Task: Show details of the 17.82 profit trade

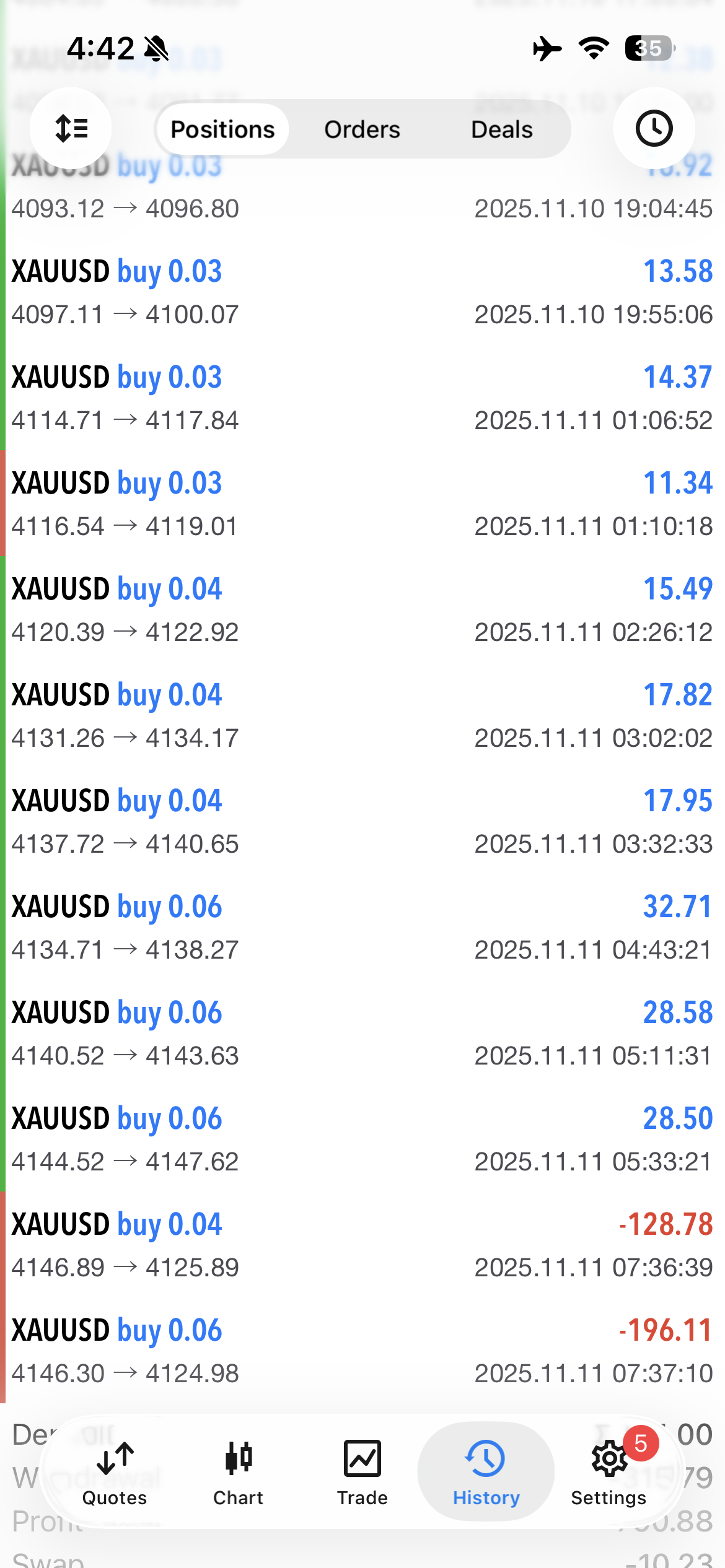Action: pyautogui.click(x=362, y=716)
